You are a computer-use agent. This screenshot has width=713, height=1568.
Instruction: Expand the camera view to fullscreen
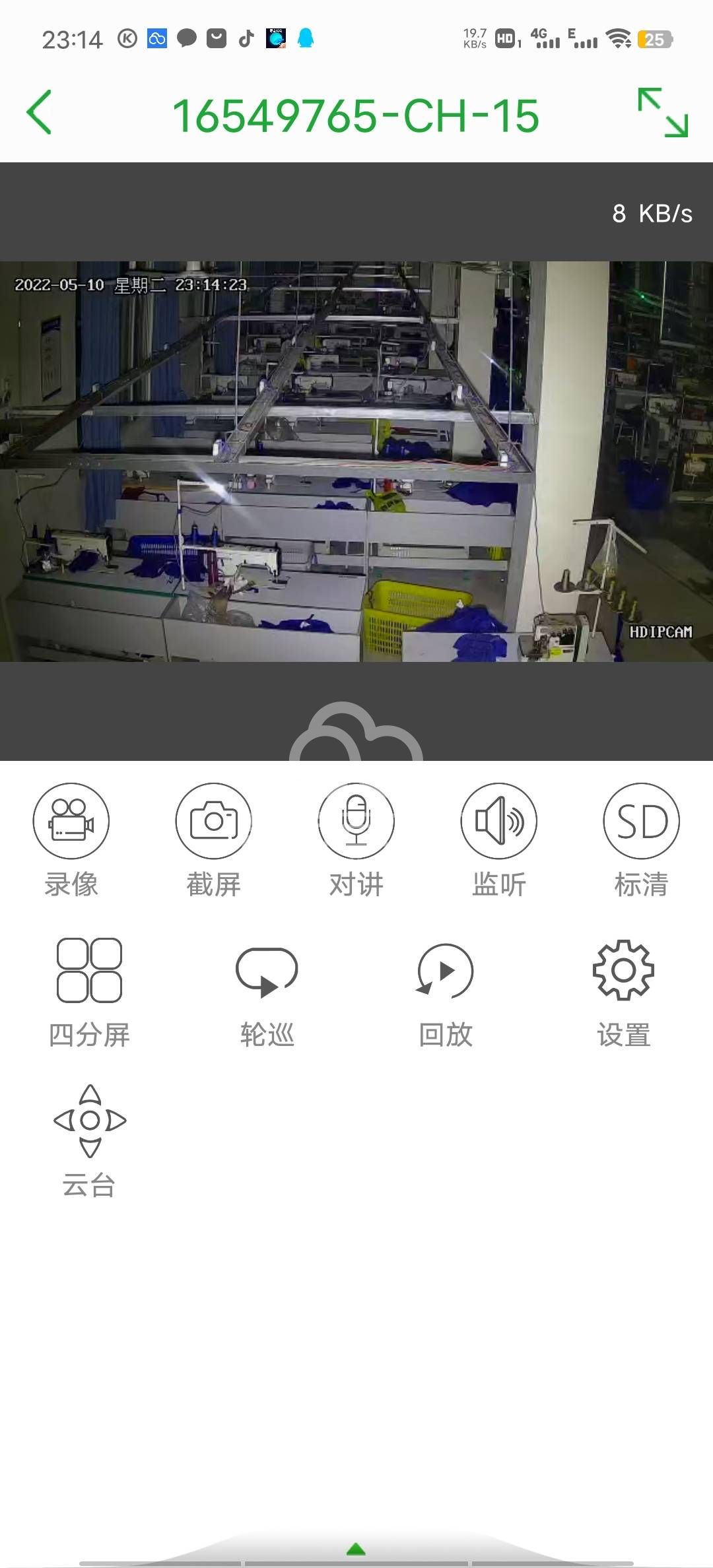[x=662, y=113]
